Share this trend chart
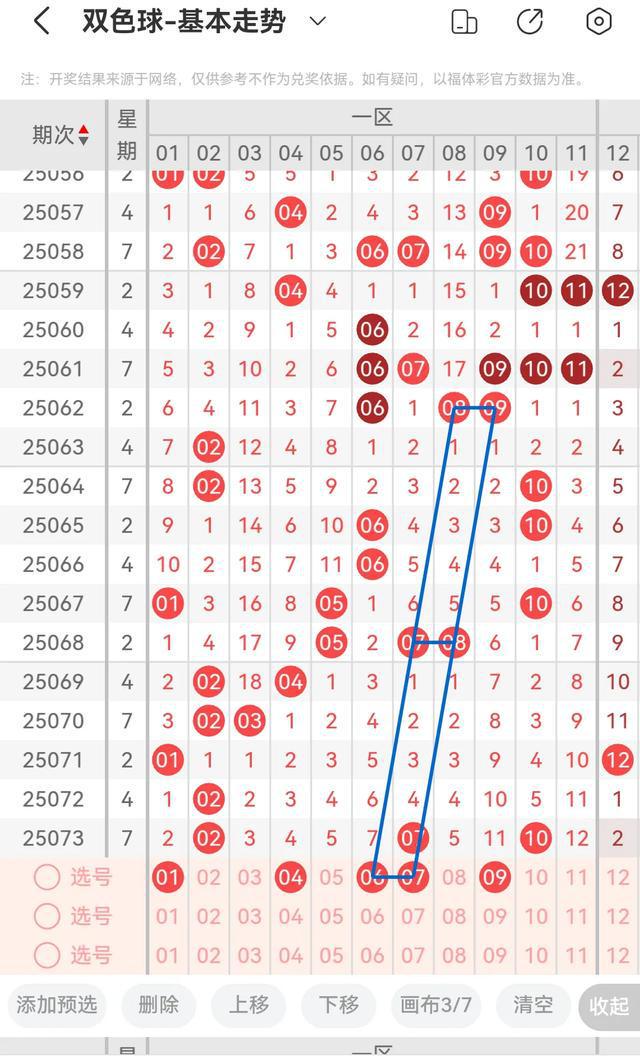 point(530,22)
